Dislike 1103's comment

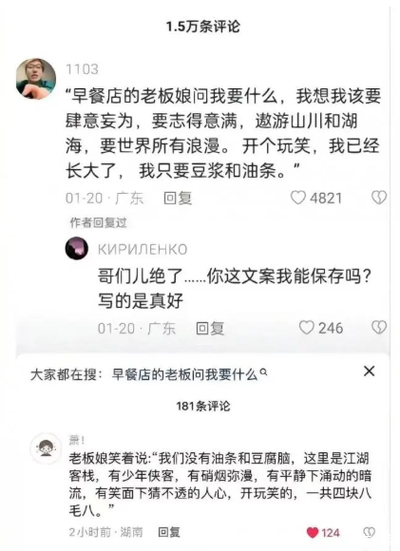(379, 197)
